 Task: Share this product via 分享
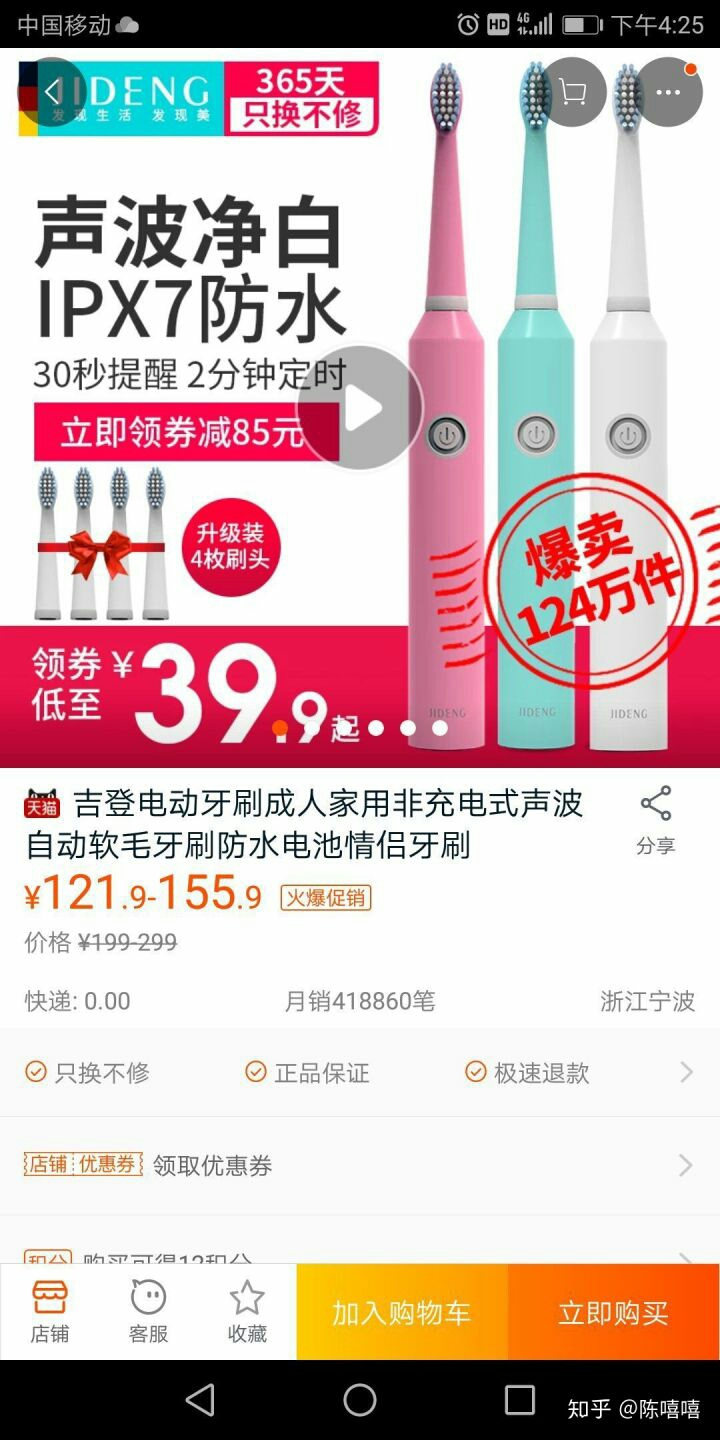coord(656,820)
